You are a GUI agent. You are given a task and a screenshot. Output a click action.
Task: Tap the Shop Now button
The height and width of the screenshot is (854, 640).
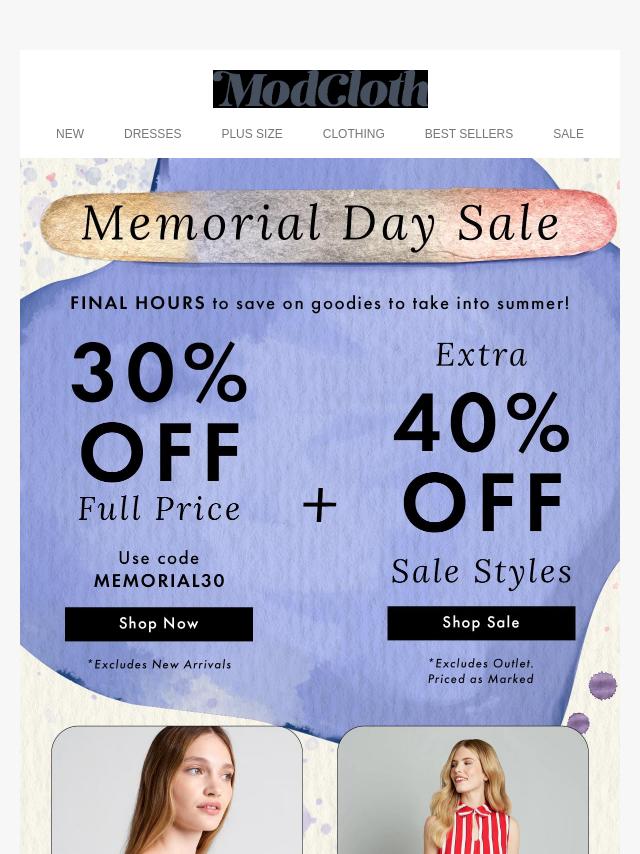(159, 624)
